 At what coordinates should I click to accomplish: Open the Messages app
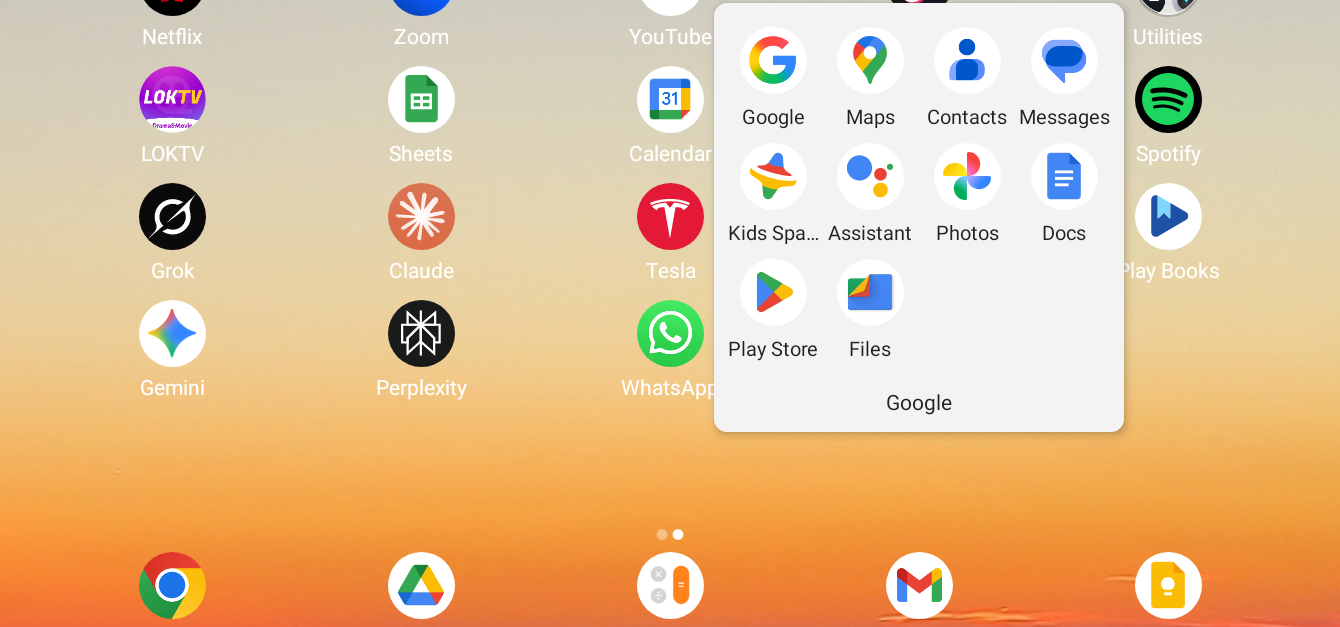pyautogui.click(x=1064, y=61)
